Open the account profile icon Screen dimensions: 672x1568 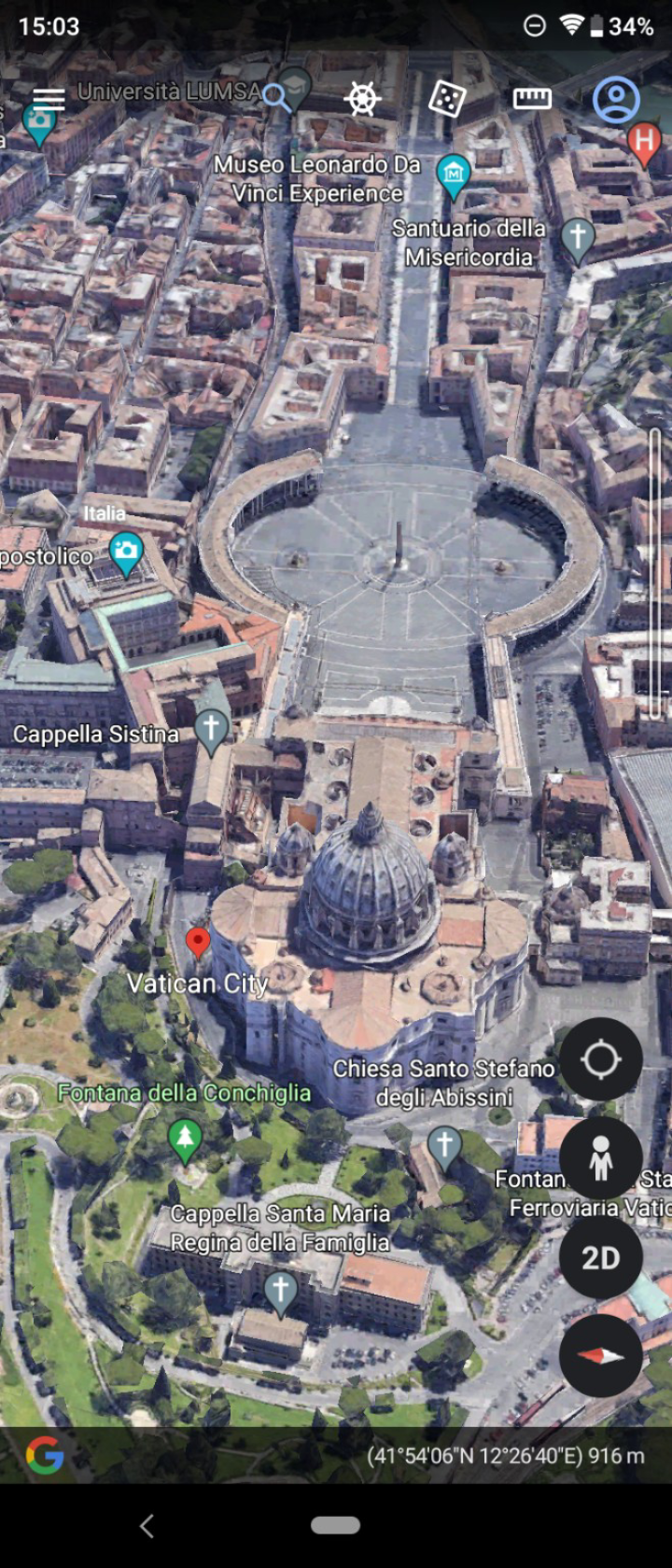point(616,99)
